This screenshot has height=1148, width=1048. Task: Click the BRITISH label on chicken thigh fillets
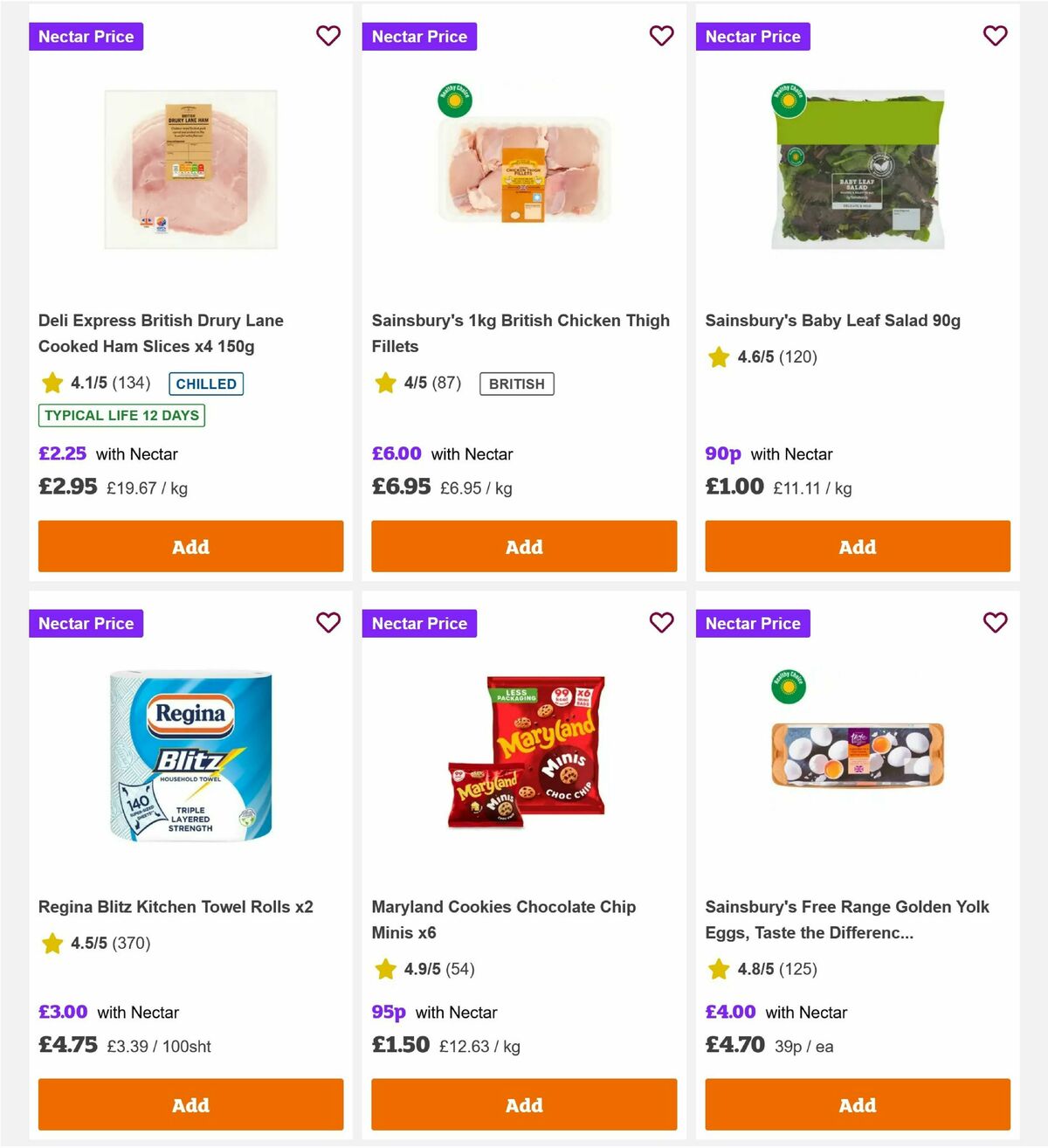pos(517,383)
